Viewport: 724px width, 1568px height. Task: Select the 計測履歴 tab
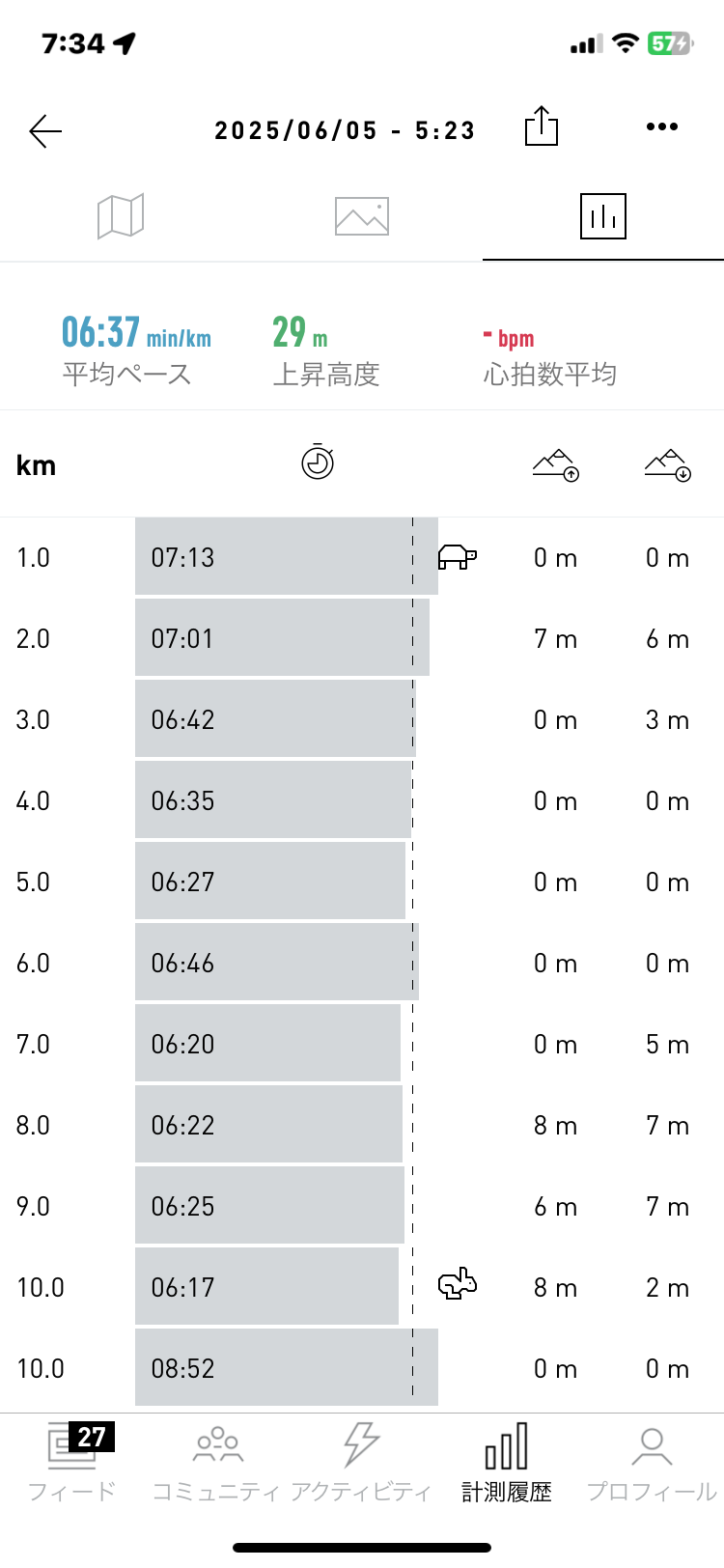click(507, 1462)
